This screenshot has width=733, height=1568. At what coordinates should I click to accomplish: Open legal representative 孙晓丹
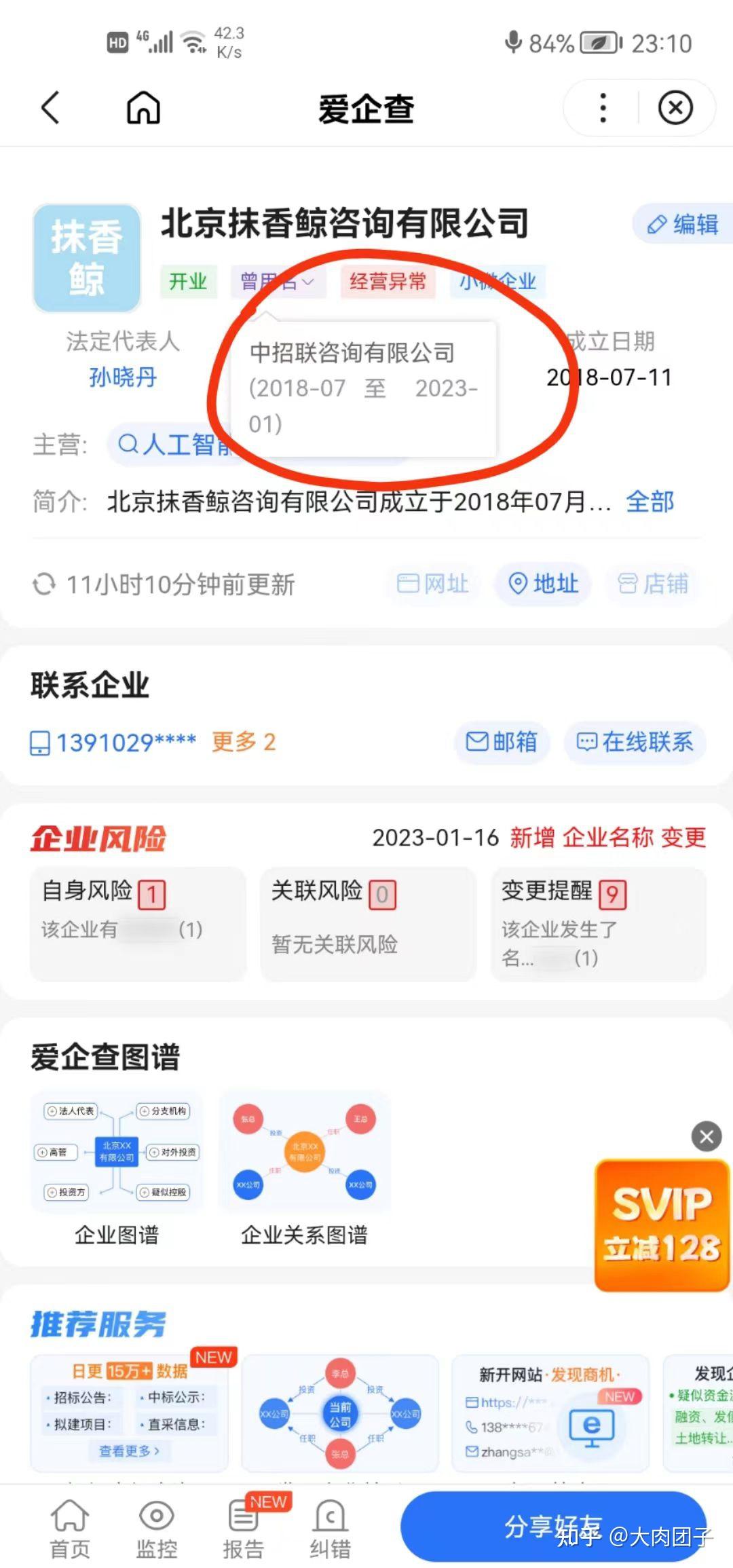123,377
